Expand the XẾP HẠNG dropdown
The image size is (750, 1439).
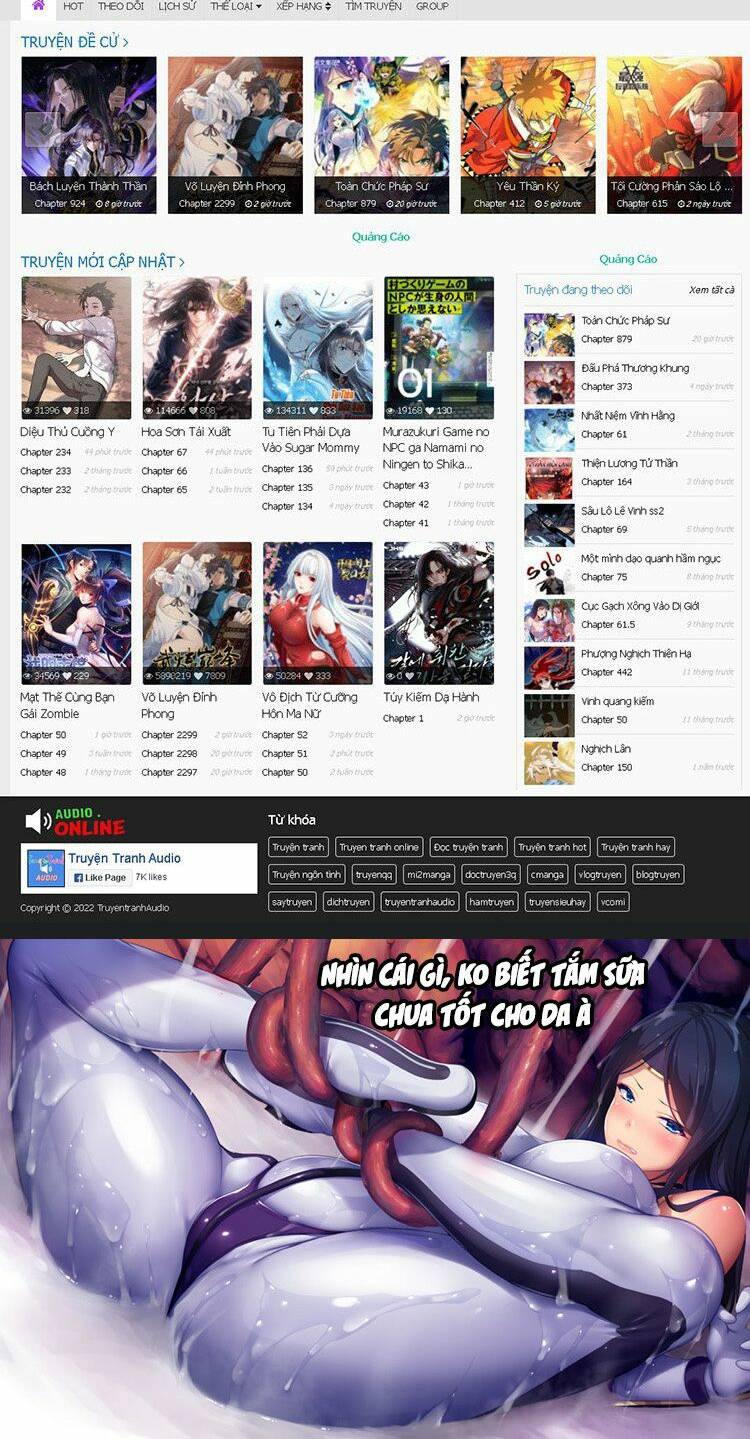303,7
